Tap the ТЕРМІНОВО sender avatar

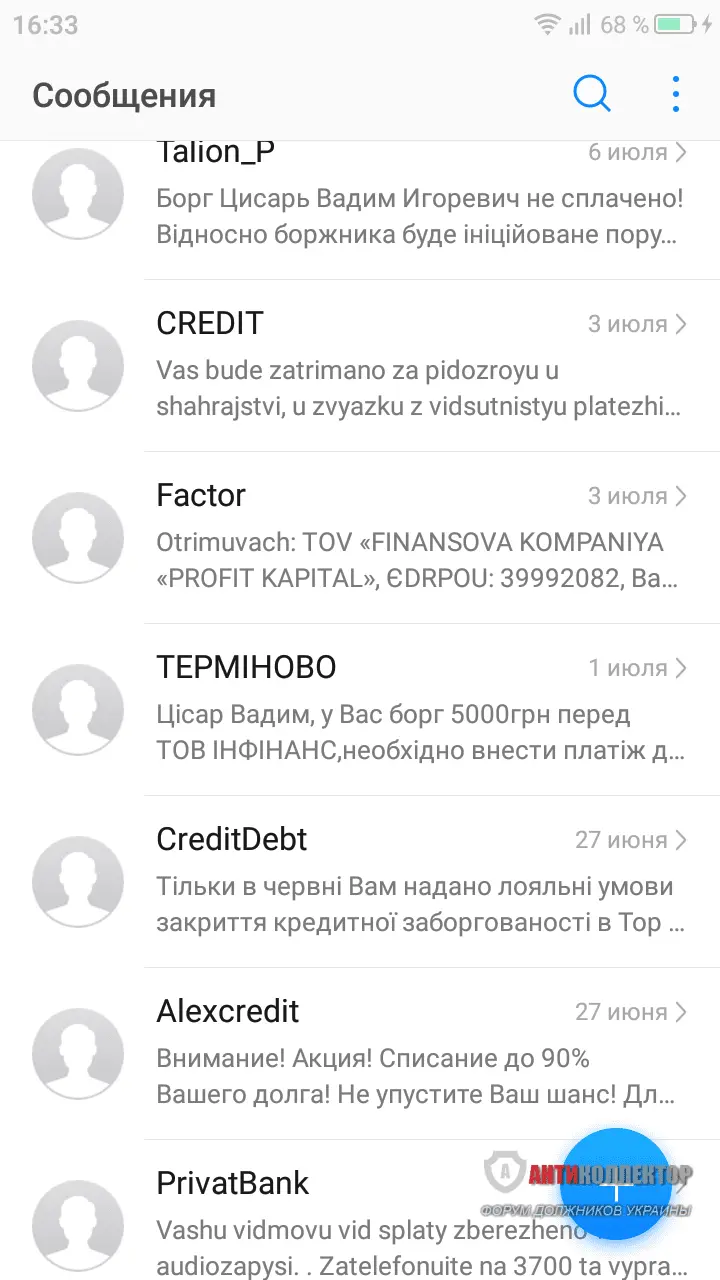78,709
